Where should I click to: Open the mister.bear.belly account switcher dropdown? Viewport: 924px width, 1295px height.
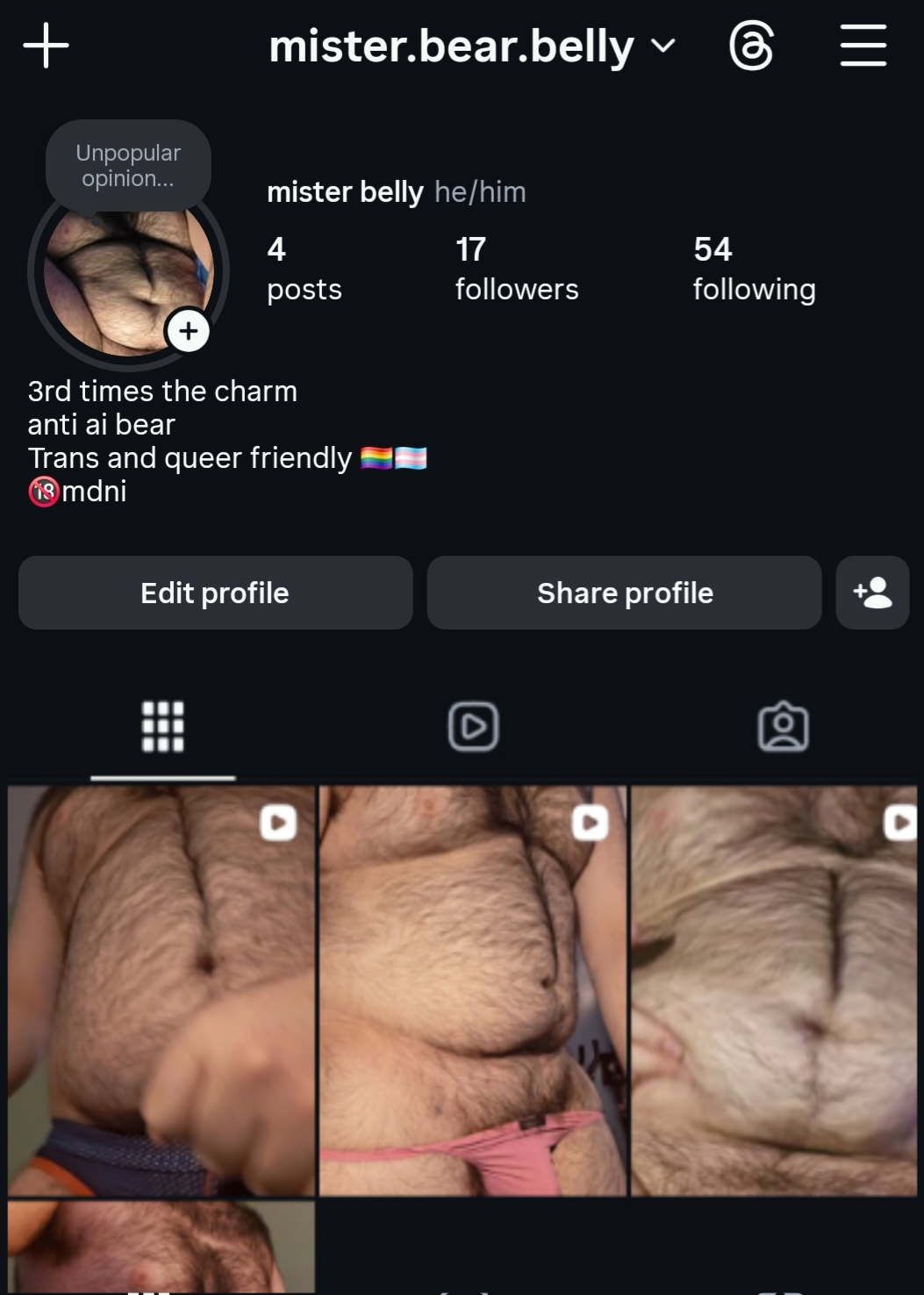click(x=472, y=47)
